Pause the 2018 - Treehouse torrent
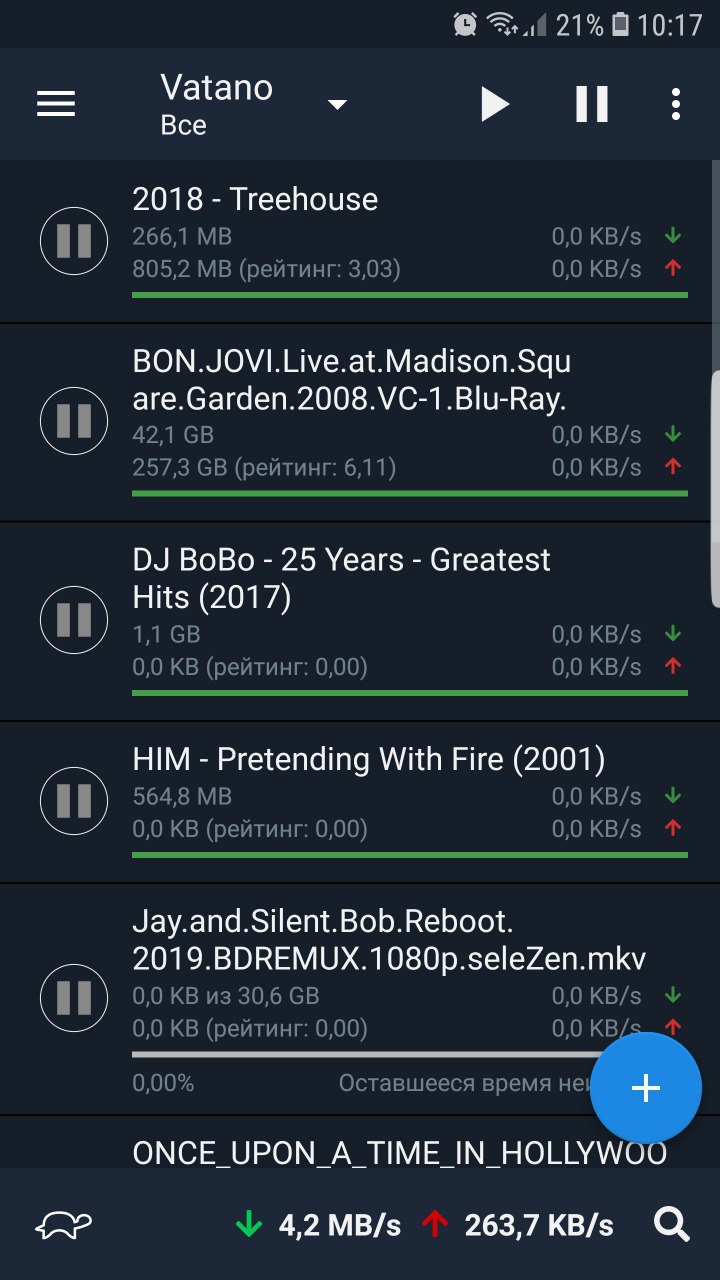The image size is (720, 1280). [x=74, y=241]
